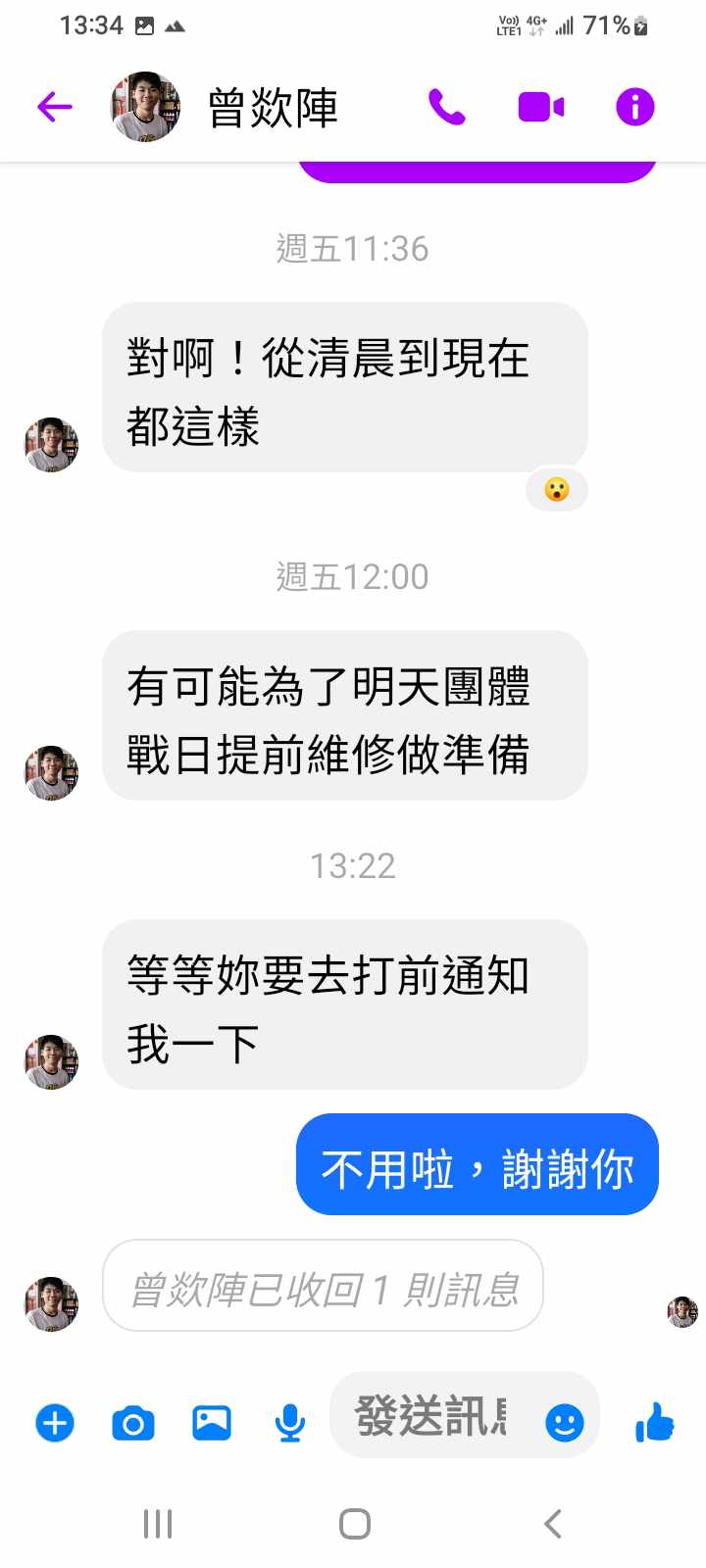
Task: Open recent apps from navigation bar
Action: tap(158, 1524)
